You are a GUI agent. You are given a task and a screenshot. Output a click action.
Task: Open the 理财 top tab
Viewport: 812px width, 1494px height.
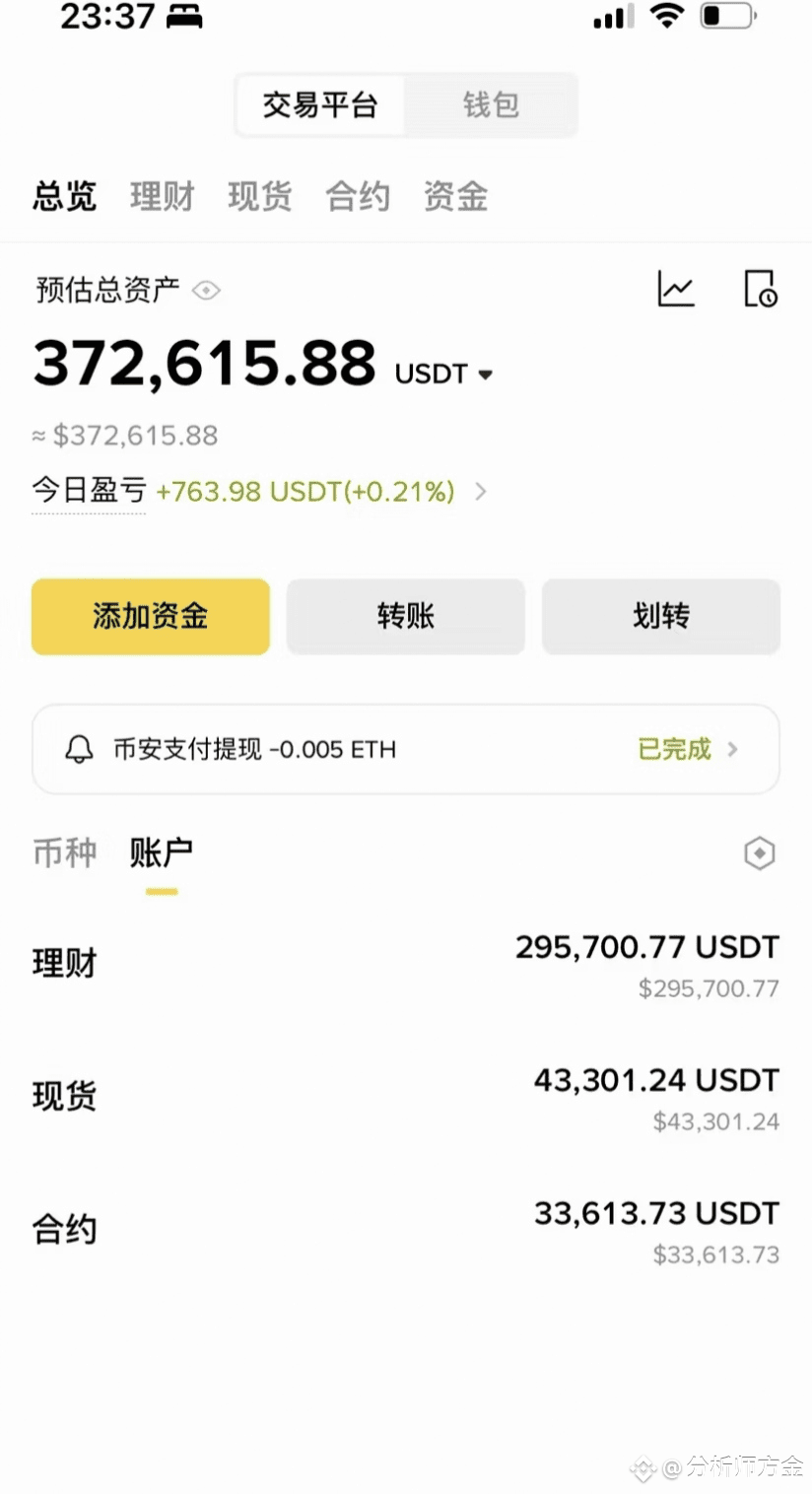[163, 196]
